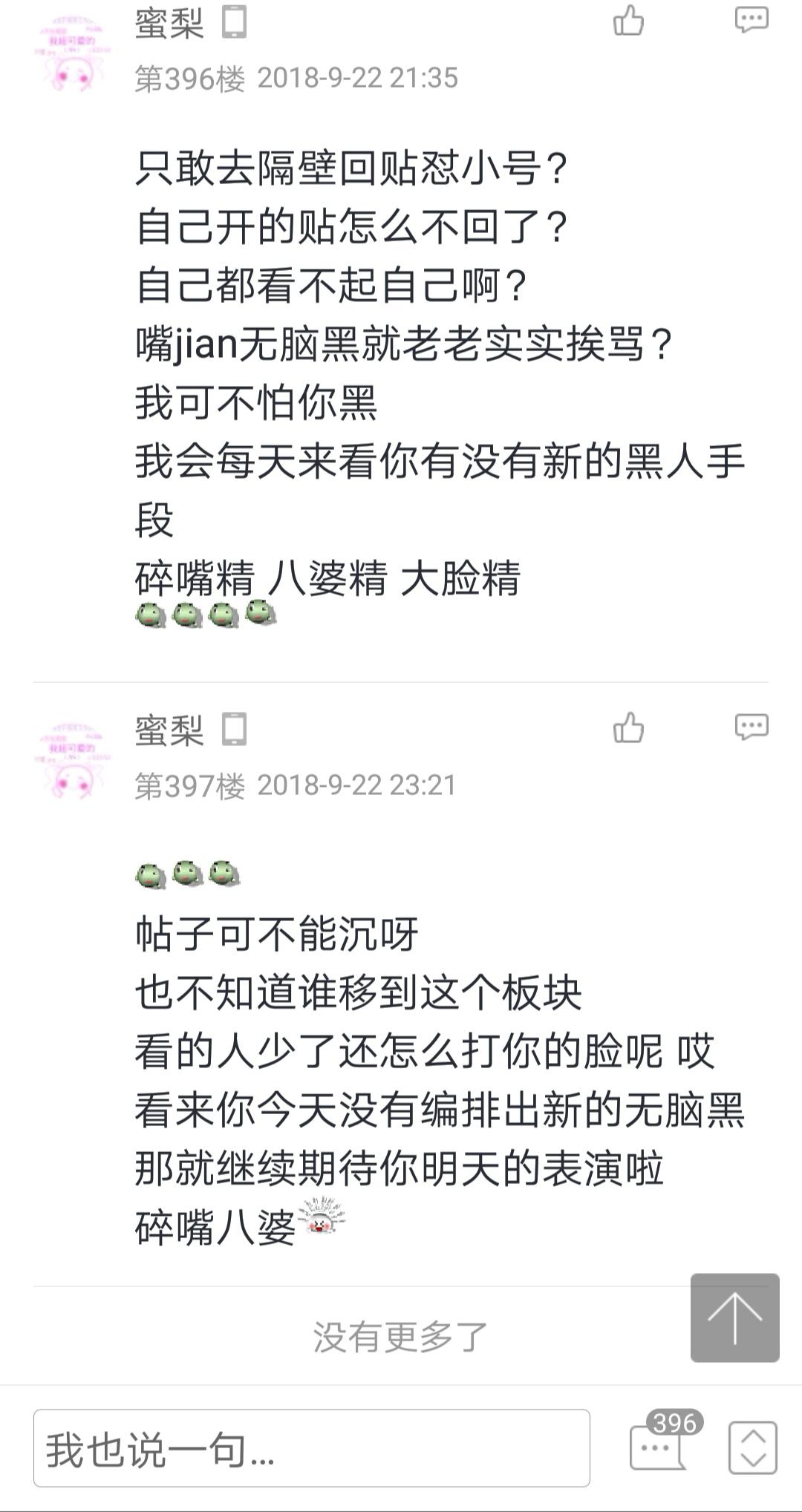
Task: Focus the 我也说一句 reply field
Action: pyautogui.click(x=311, y=1448)
